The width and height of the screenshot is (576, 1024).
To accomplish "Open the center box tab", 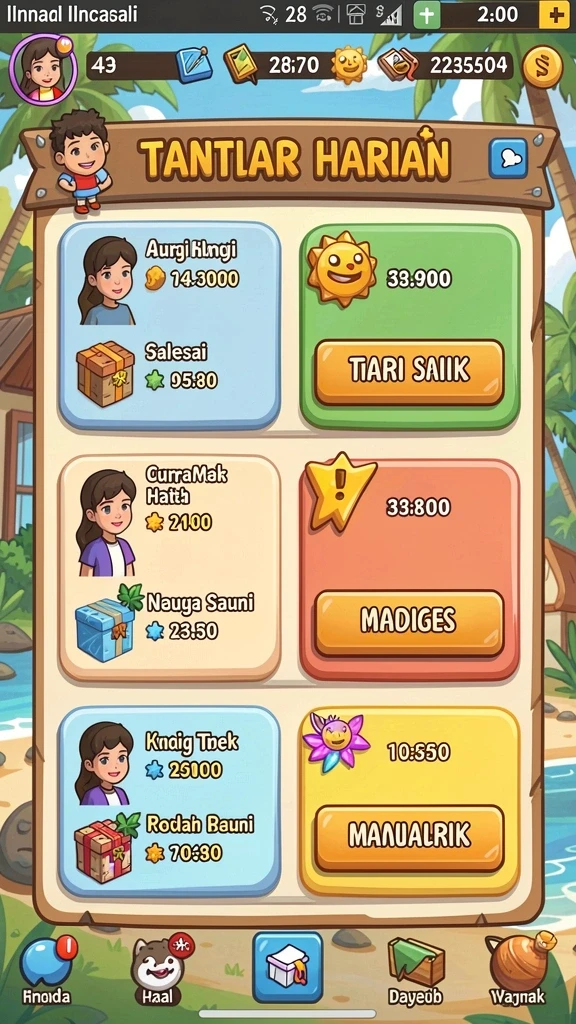I will coord(288,967).
